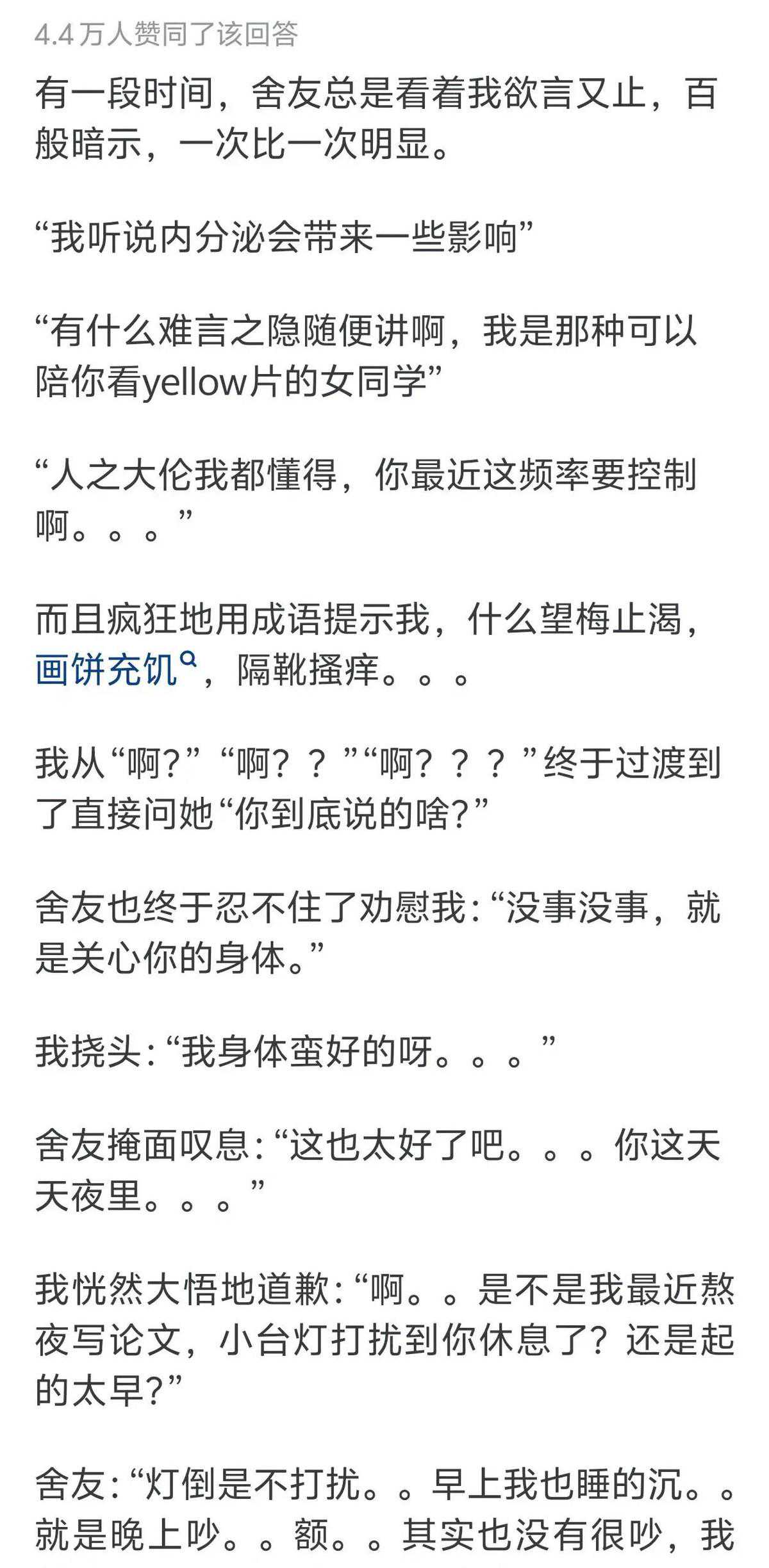769x1568 pixels.
Task: Open the 画饼充饥 search link
Action: pos(108,671)
